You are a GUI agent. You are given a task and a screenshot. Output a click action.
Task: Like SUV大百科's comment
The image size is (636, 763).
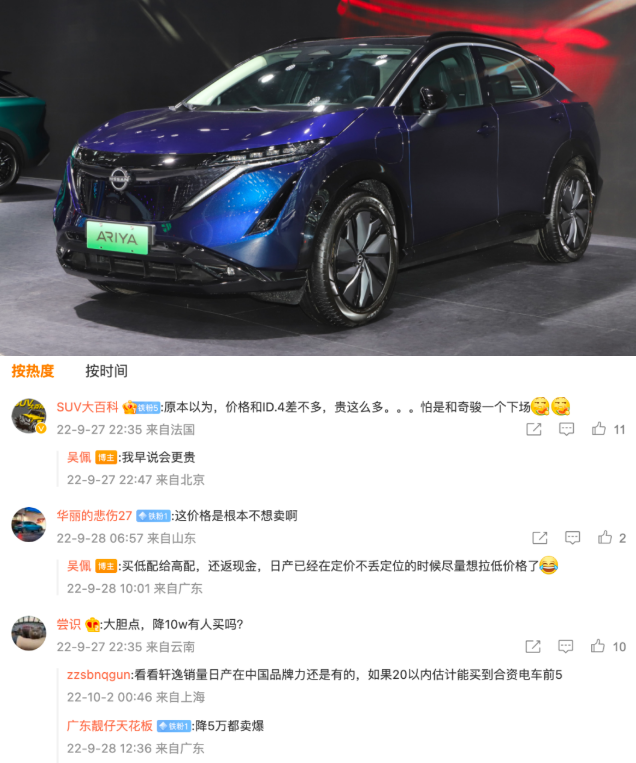[x=599, y=429]
